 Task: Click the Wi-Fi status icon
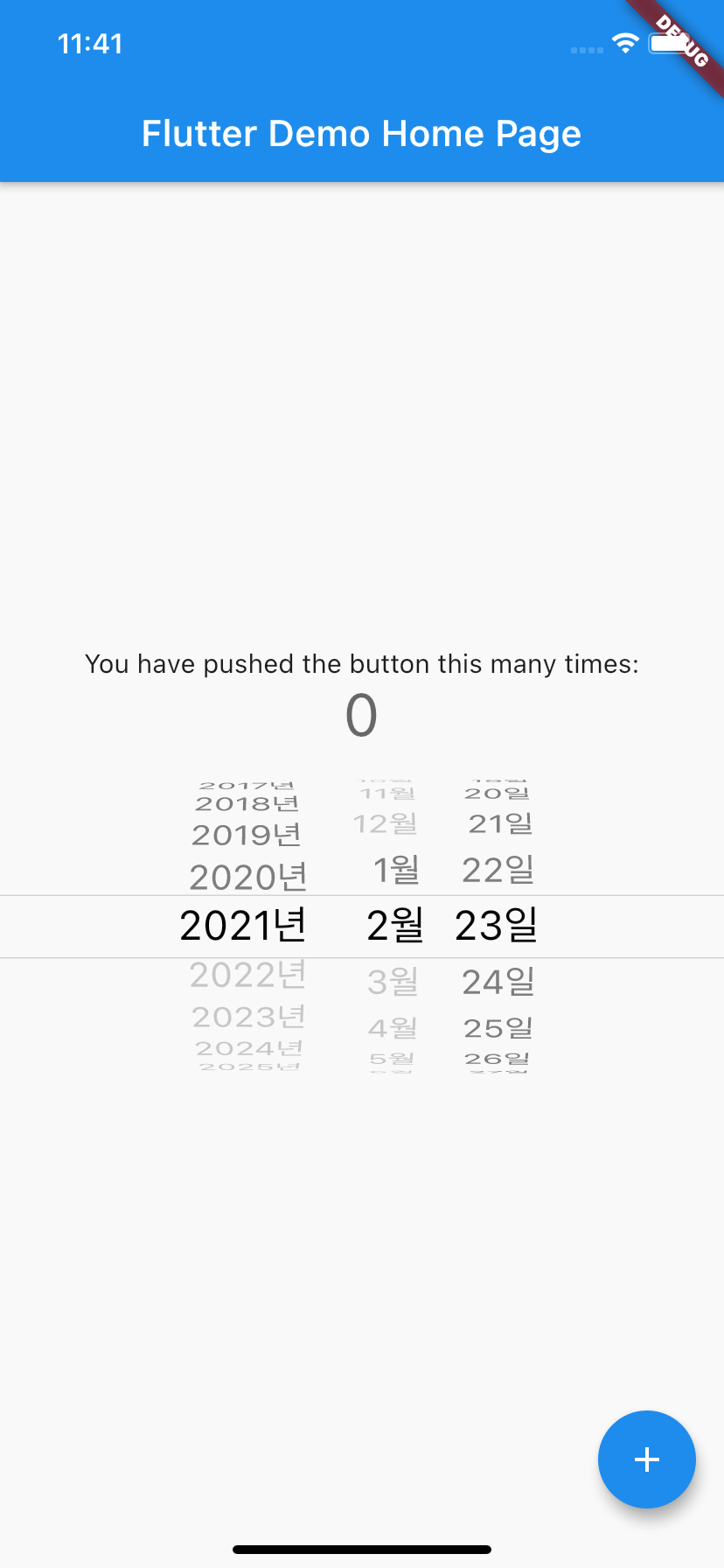624,44
